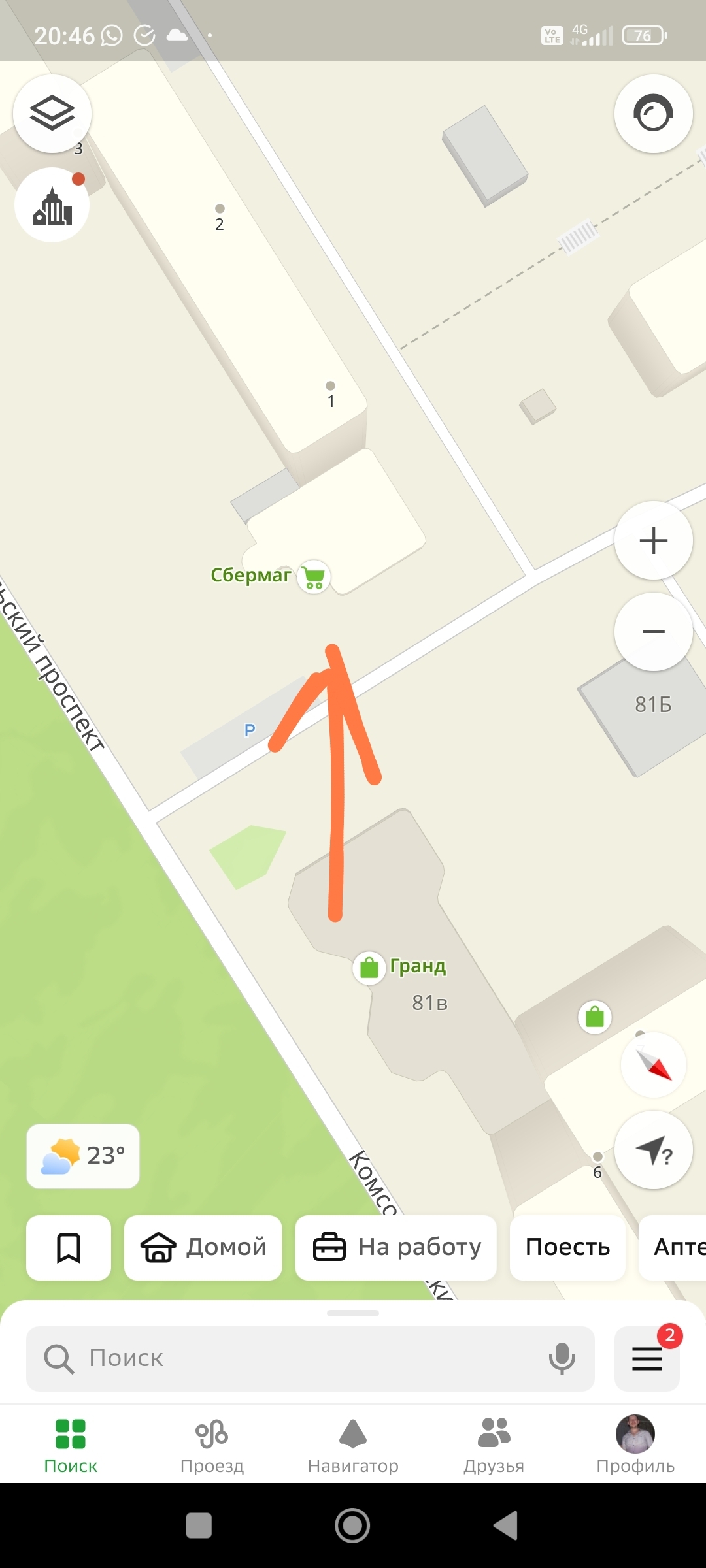This screenshot has height=1568, width=706.
Task: Open saved bookmarks
Action: [x=69, y=1247]
